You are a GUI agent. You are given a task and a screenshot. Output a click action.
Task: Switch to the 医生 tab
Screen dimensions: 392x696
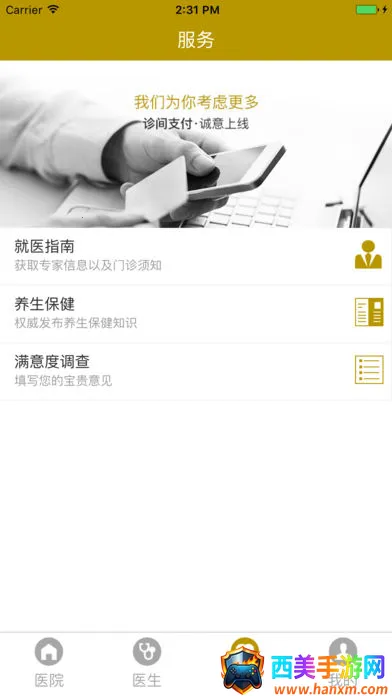pos(147,663)
